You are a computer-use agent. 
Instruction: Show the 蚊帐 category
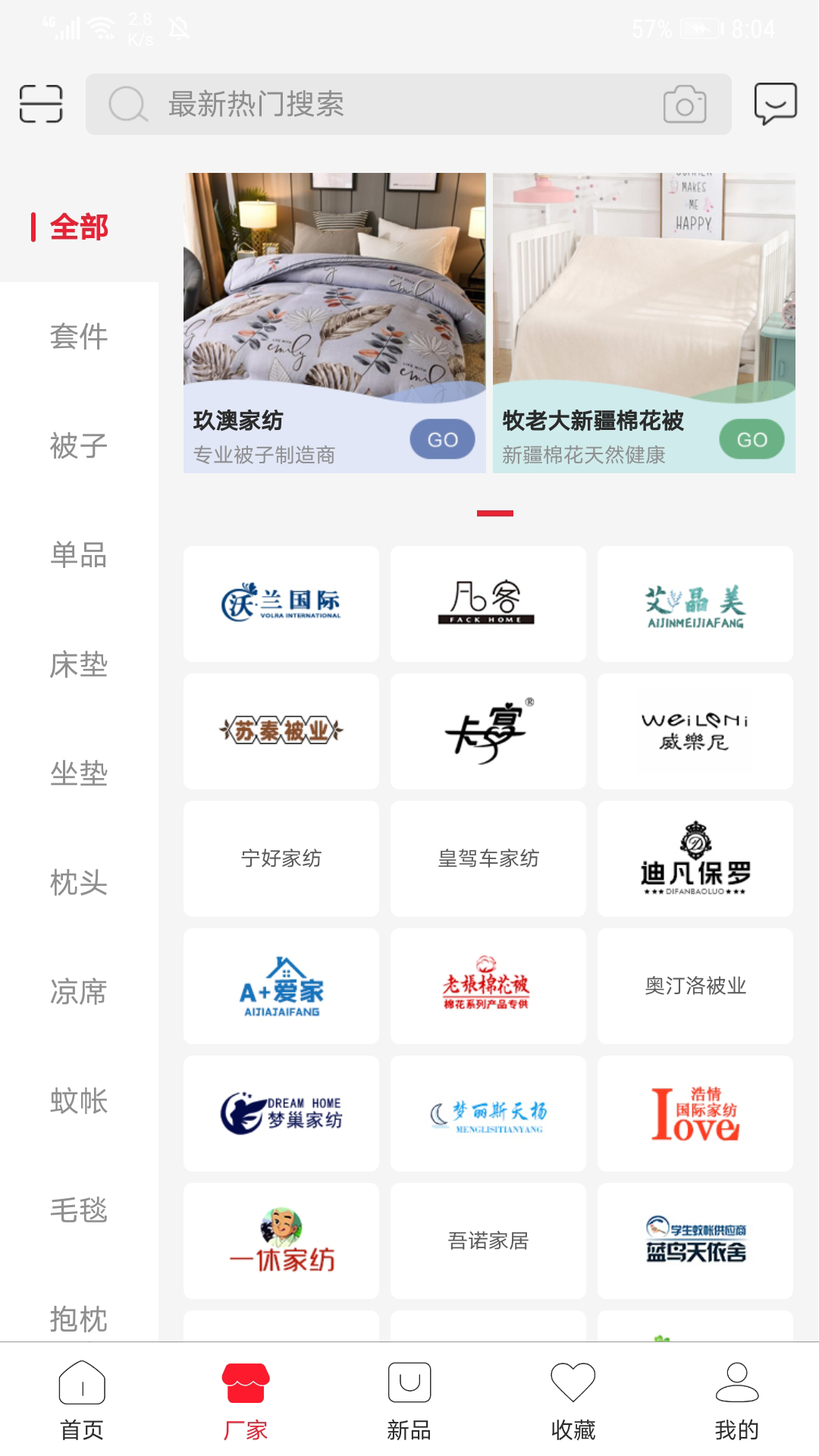click(79, 1101)
